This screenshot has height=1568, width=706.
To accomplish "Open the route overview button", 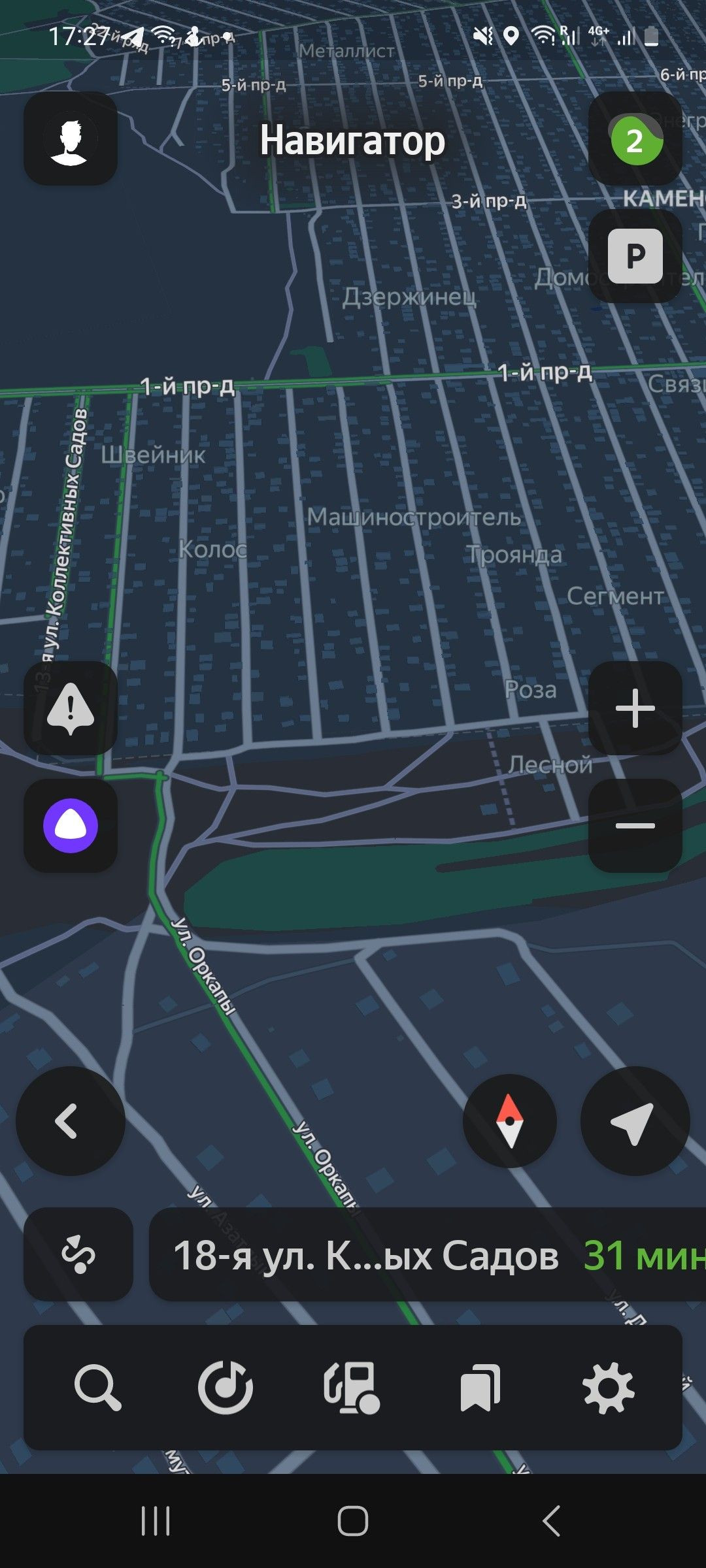I will click(78, 1254).
